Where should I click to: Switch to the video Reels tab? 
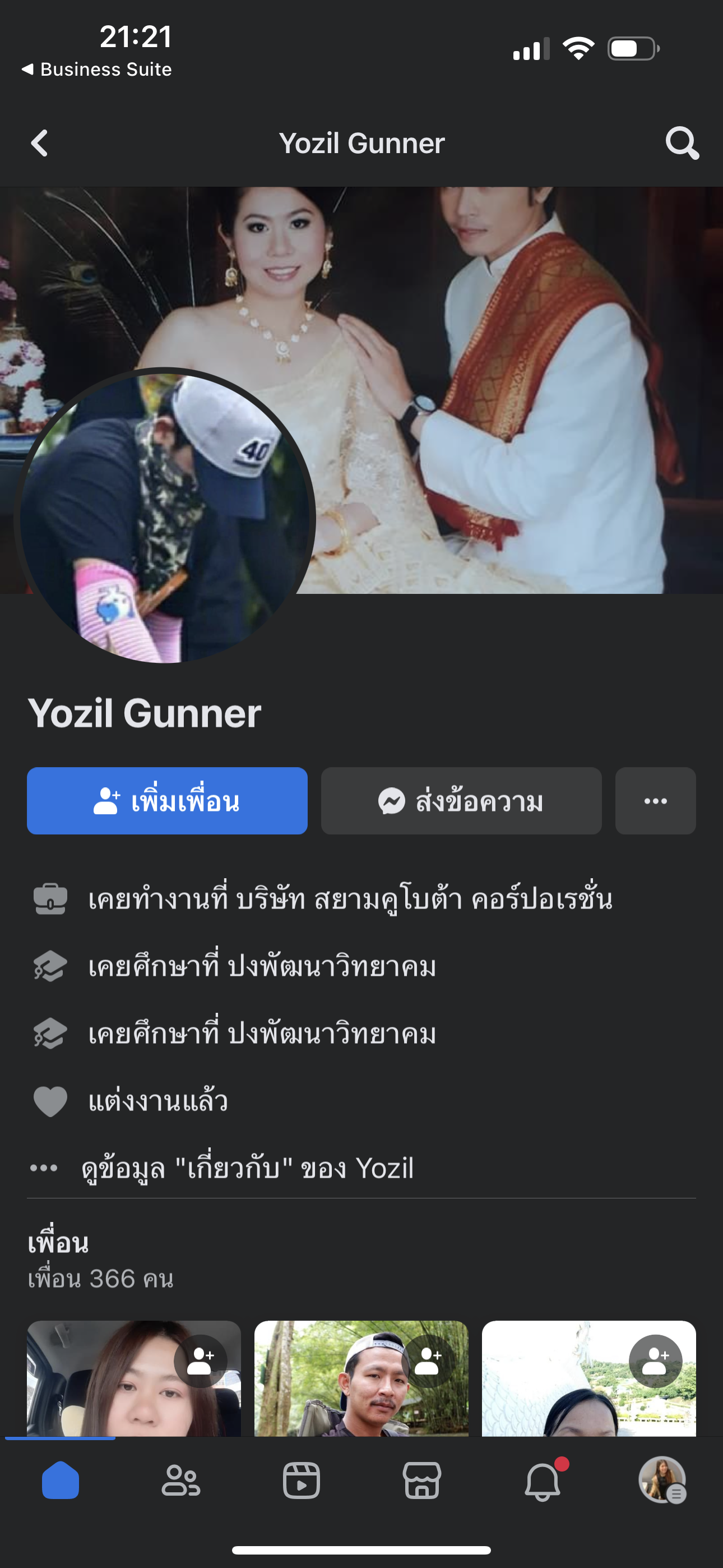coord(302,1481)
